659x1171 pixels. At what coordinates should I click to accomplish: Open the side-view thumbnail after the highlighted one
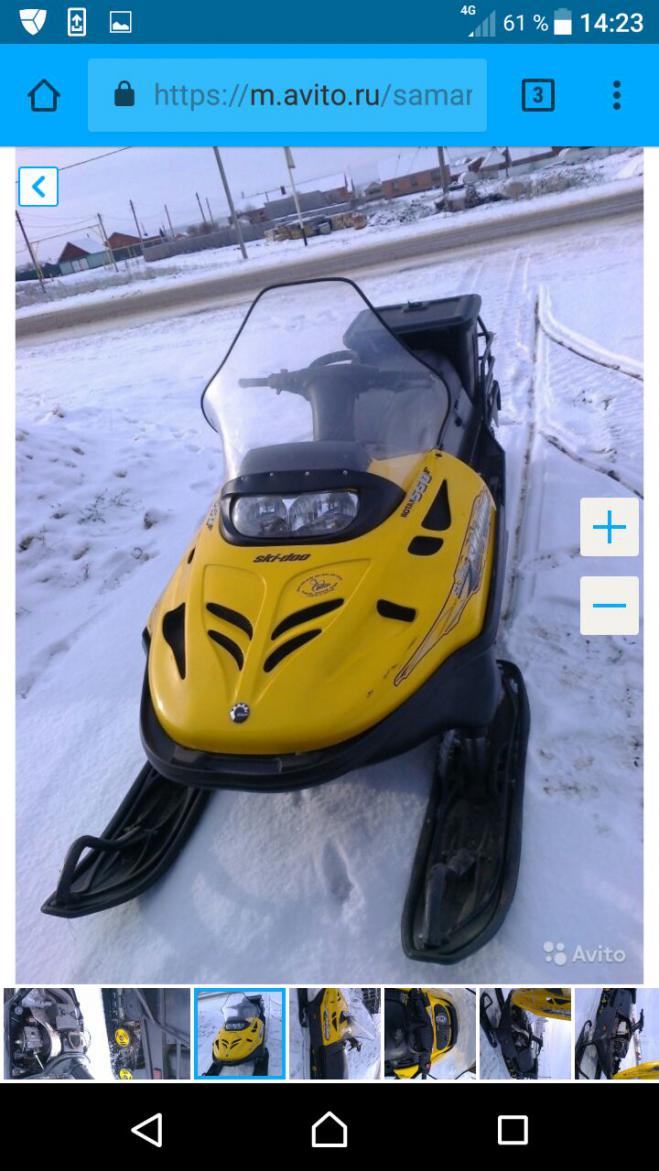pyautogui.click(x=334, y=1034)
